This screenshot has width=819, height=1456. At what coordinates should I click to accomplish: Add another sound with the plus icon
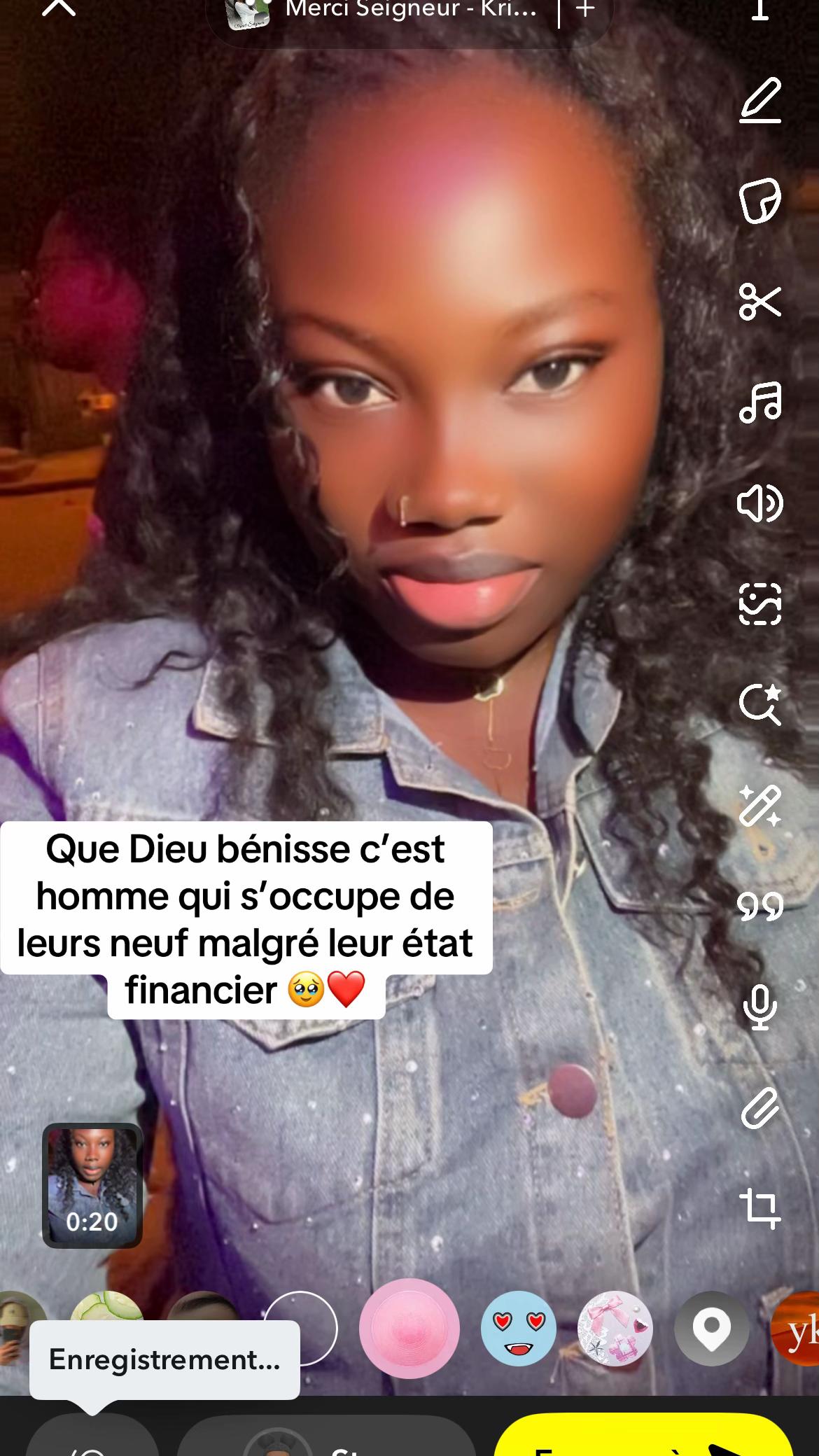pos(585,10)
